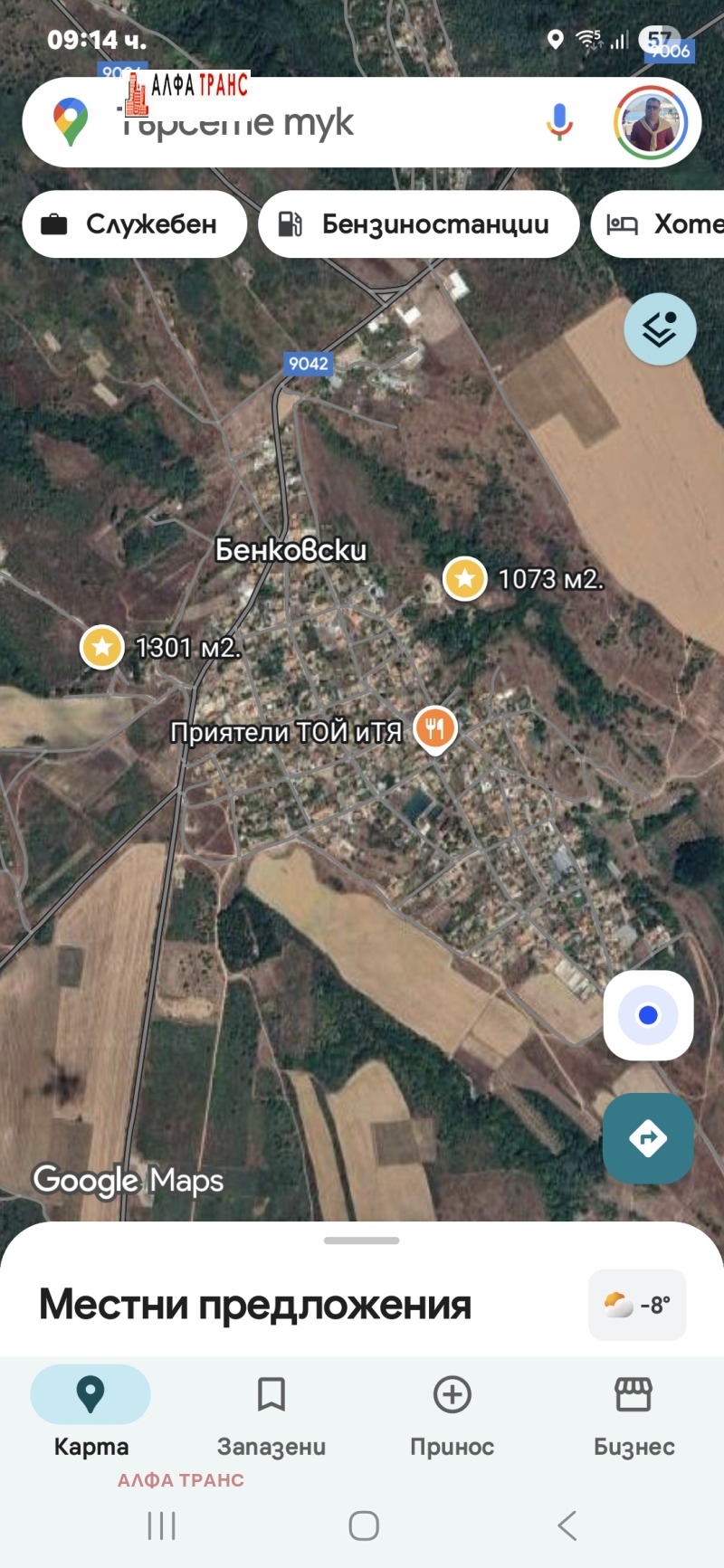
Task: Open the saved place 1301 м2
Action: click(x=102, y=648)
